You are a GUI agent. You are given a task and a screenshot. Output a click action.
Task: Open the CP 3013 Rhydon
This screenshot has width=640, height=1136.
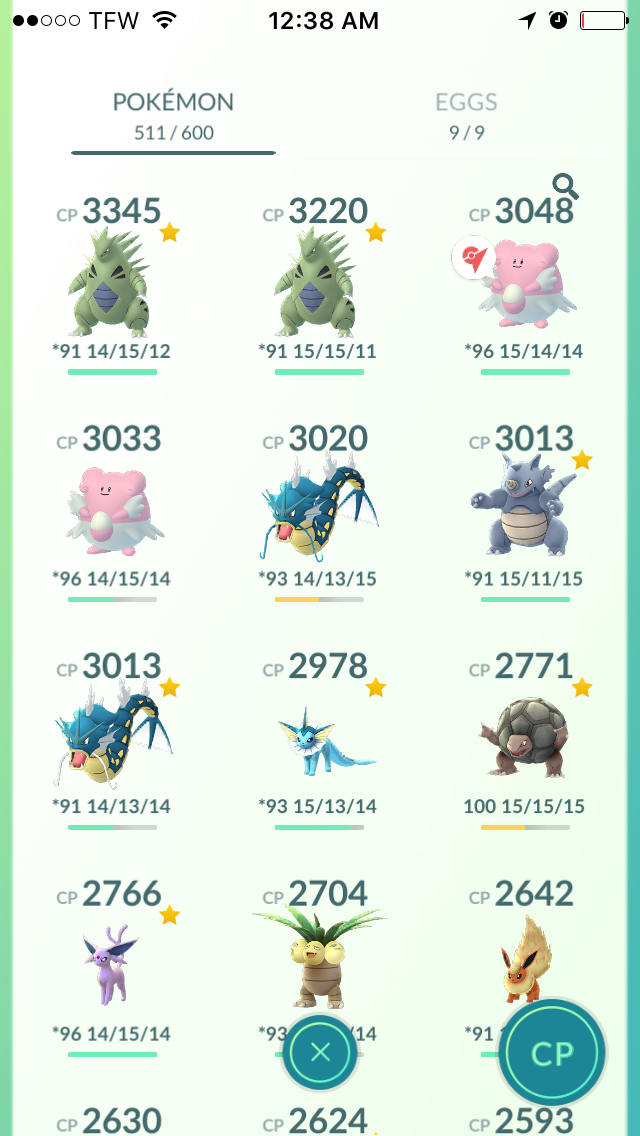[x=525, y=512]
